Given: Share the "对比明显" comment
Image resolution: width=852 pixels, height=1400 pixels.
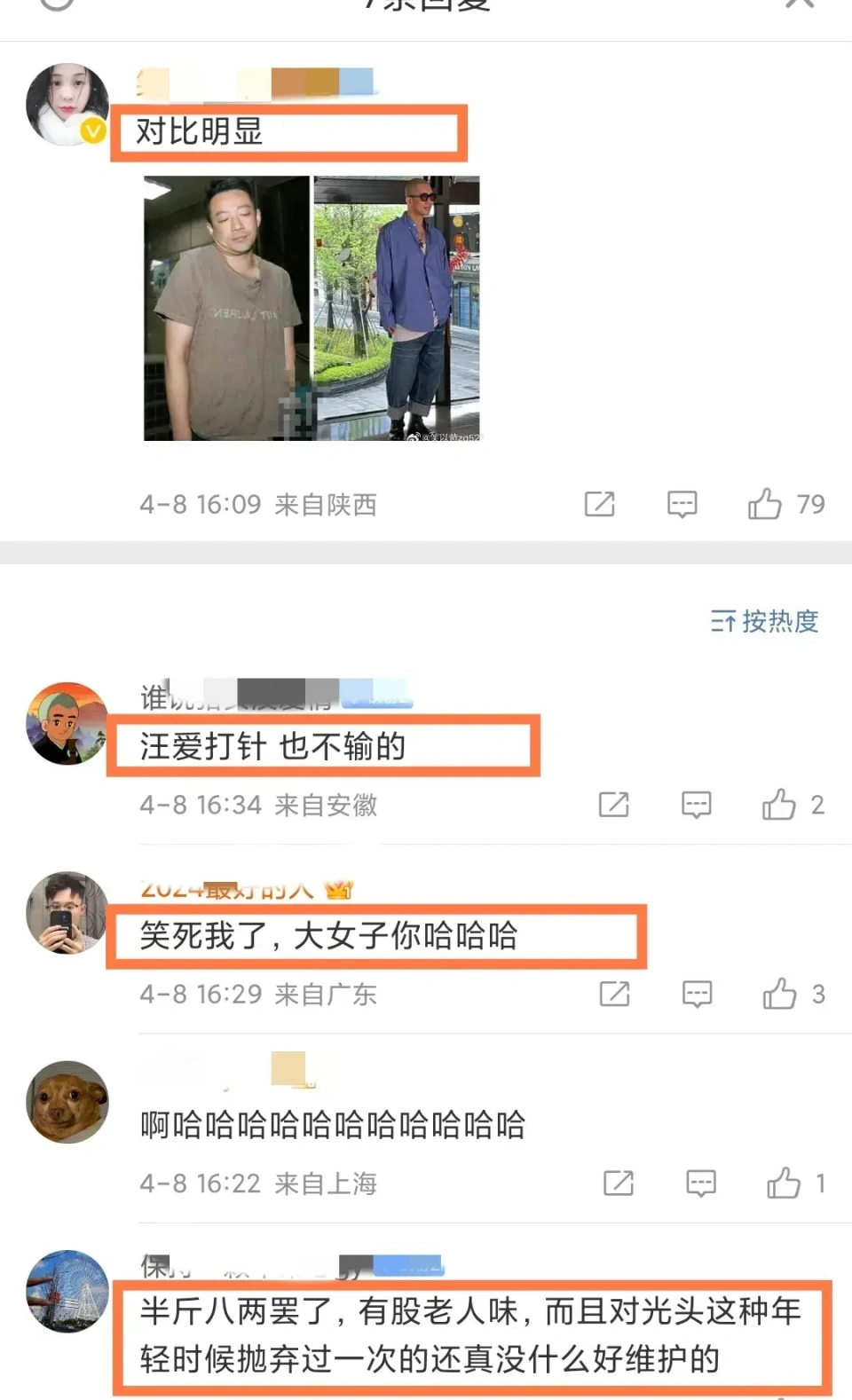Looking at the screenshot, I should pos(599,504).
